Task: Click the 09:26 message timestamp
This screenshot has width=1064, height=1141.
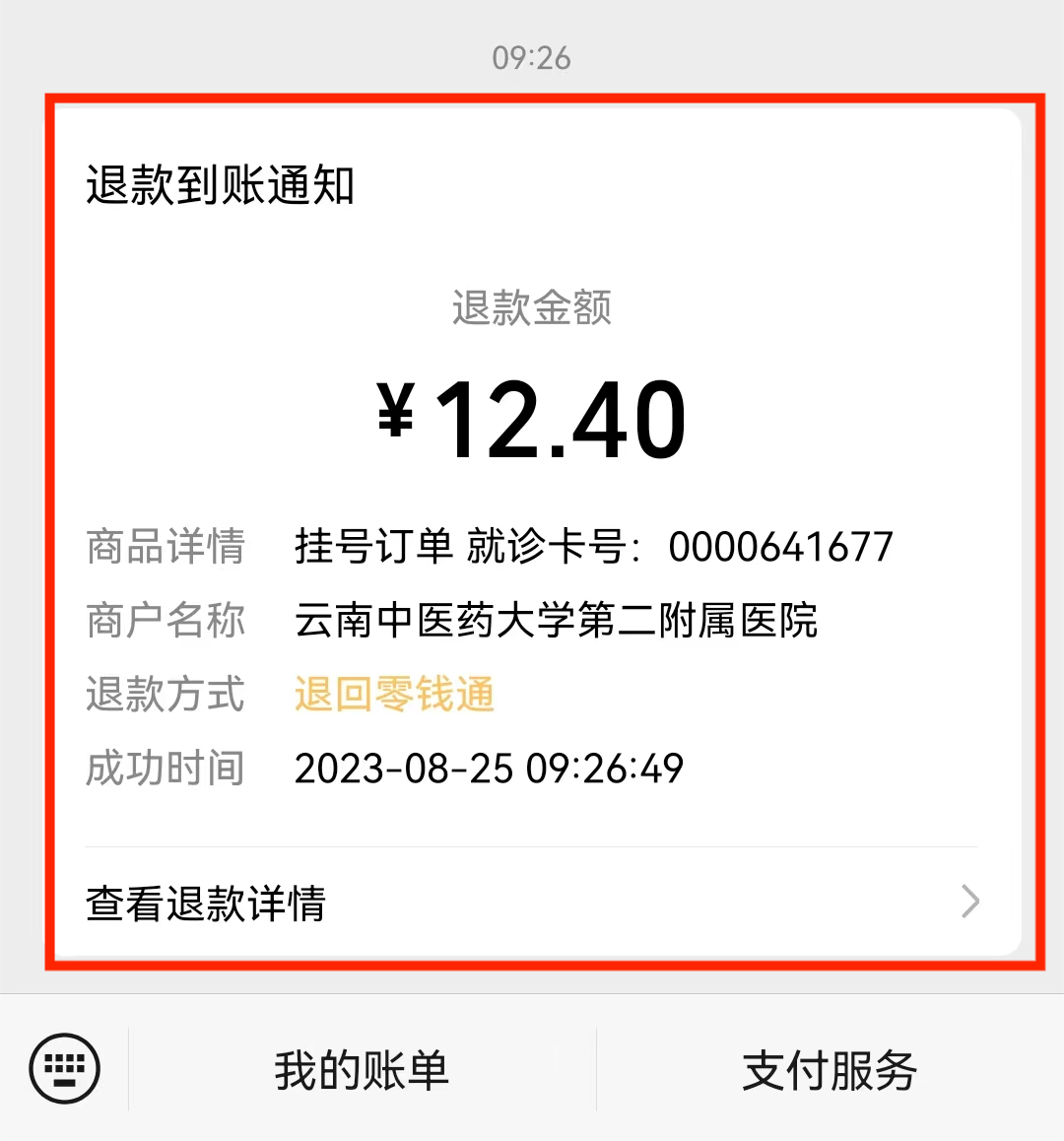Action: [x=532, y=59]
